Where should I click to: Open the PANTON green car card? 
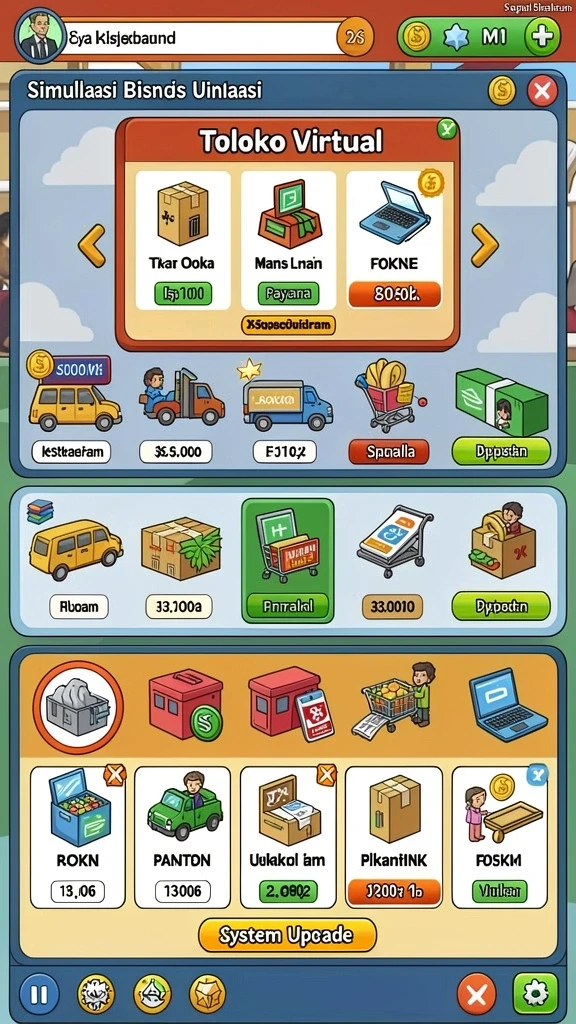(182, 837)
